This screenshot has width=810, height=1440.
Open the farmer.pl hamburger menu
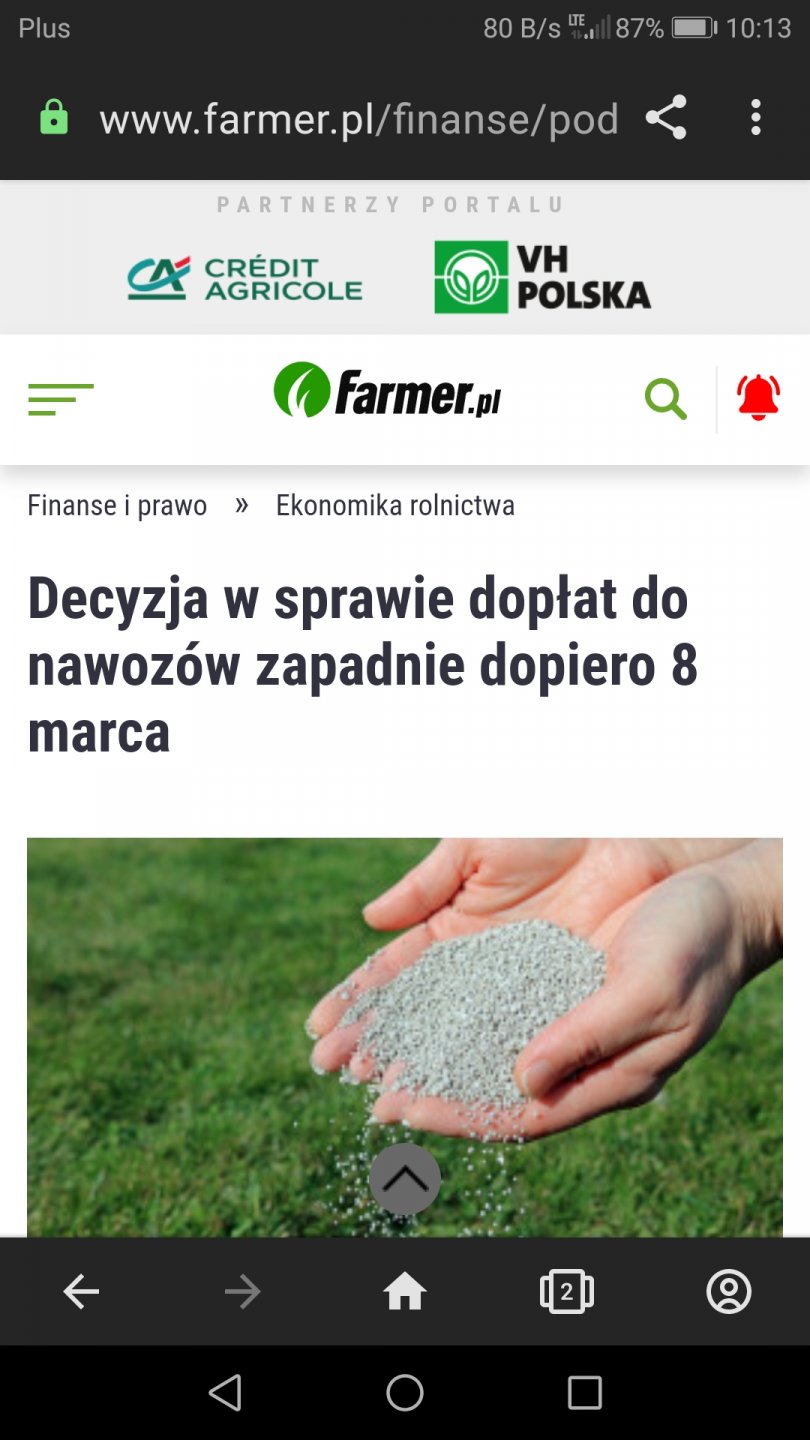coord(61,399)
